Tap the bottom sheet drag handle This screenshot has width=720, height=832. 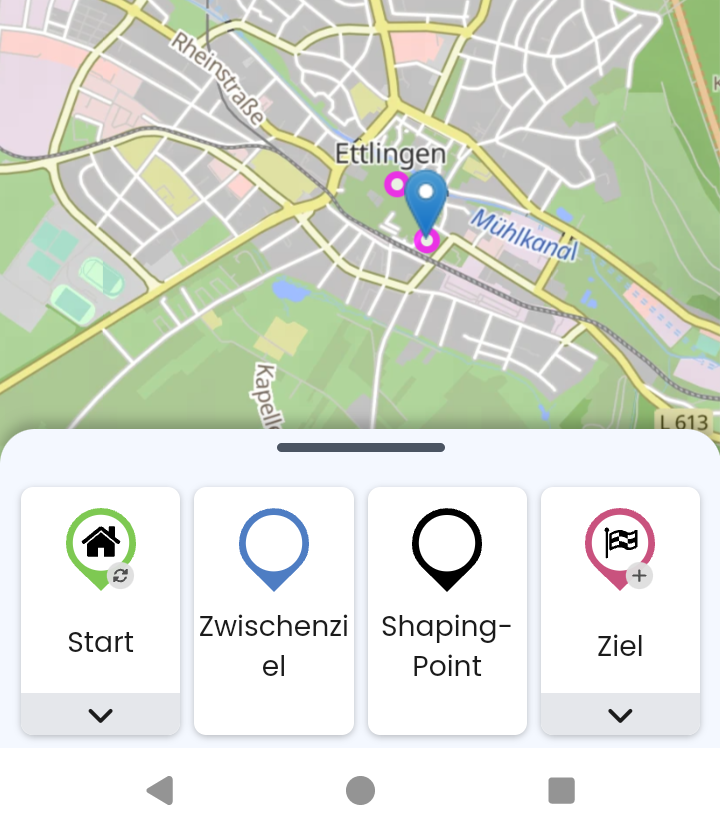pyautogui.click(x=360, y=447)
